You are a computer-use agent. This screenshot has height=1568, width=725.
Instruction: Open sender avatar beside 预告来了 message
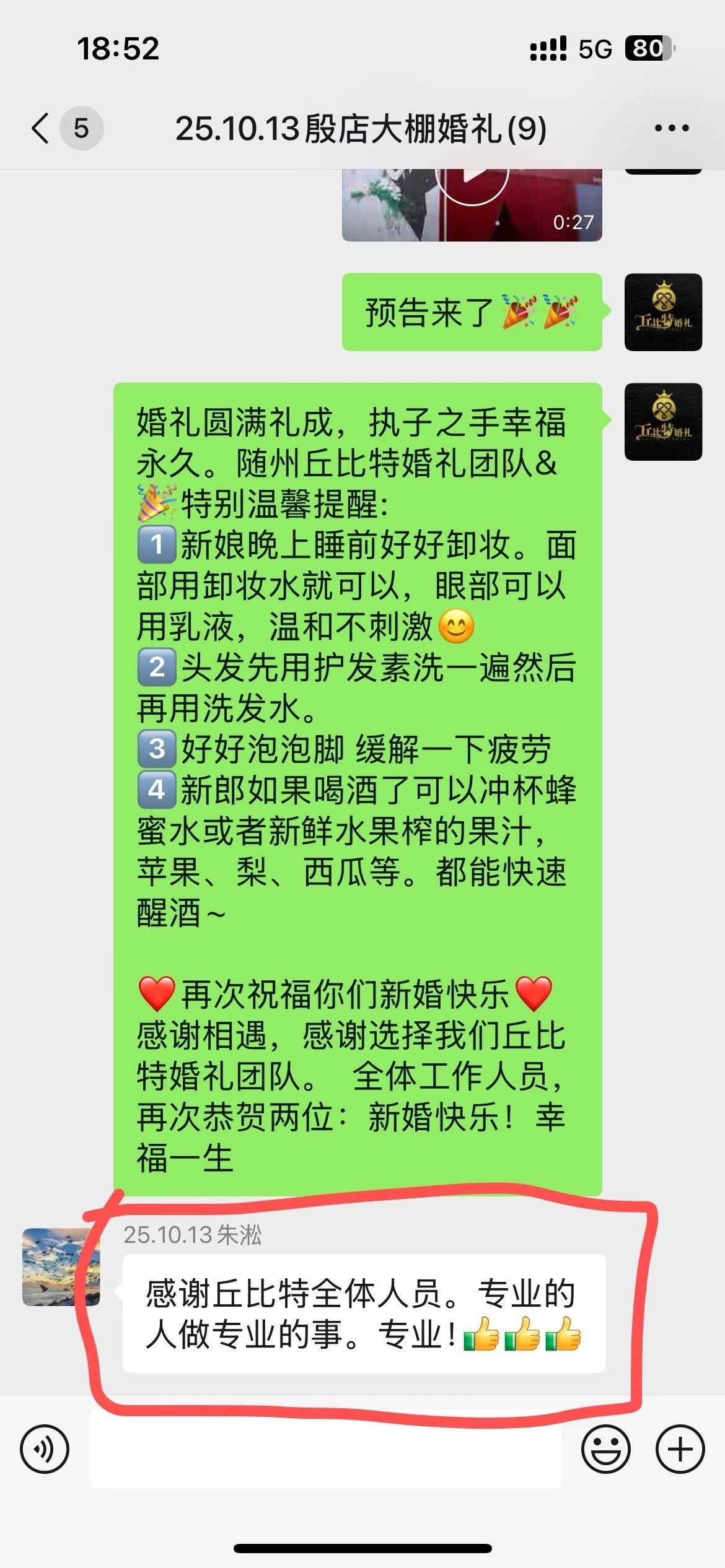pos(663,312)
